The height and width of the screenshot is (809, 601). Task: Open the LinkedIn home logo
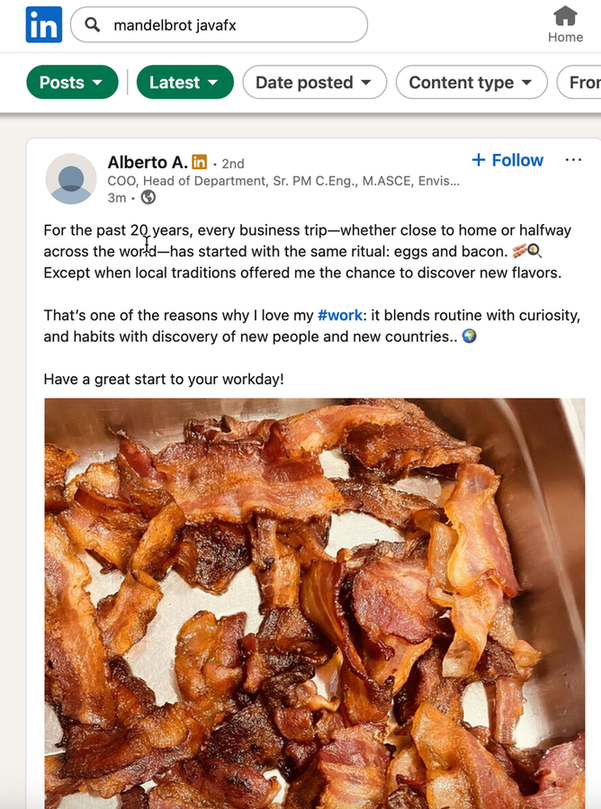pyautogui.click(x=44, y=25)
